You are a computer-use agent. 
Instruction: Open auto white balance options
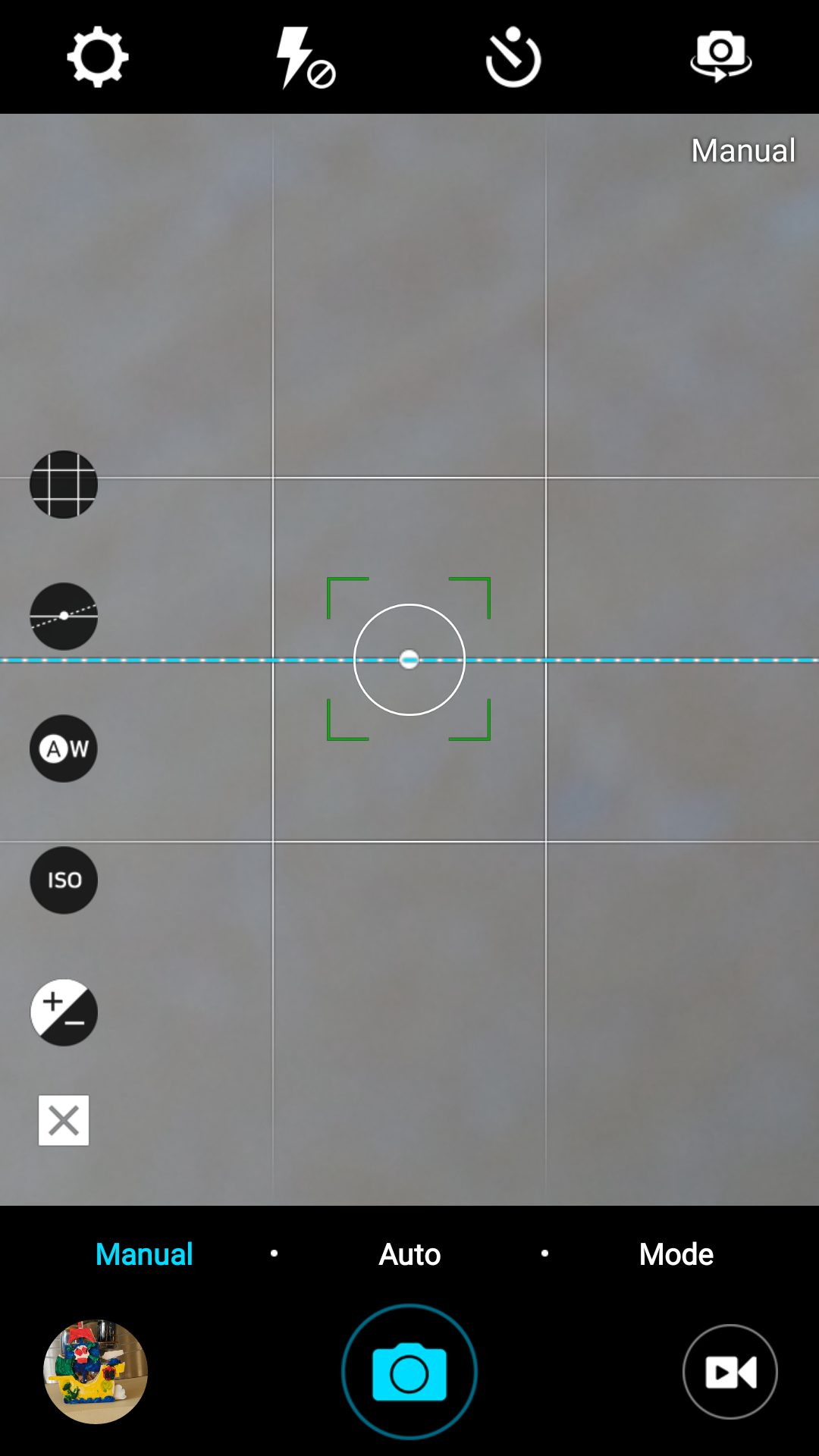[x=64, y=748]
